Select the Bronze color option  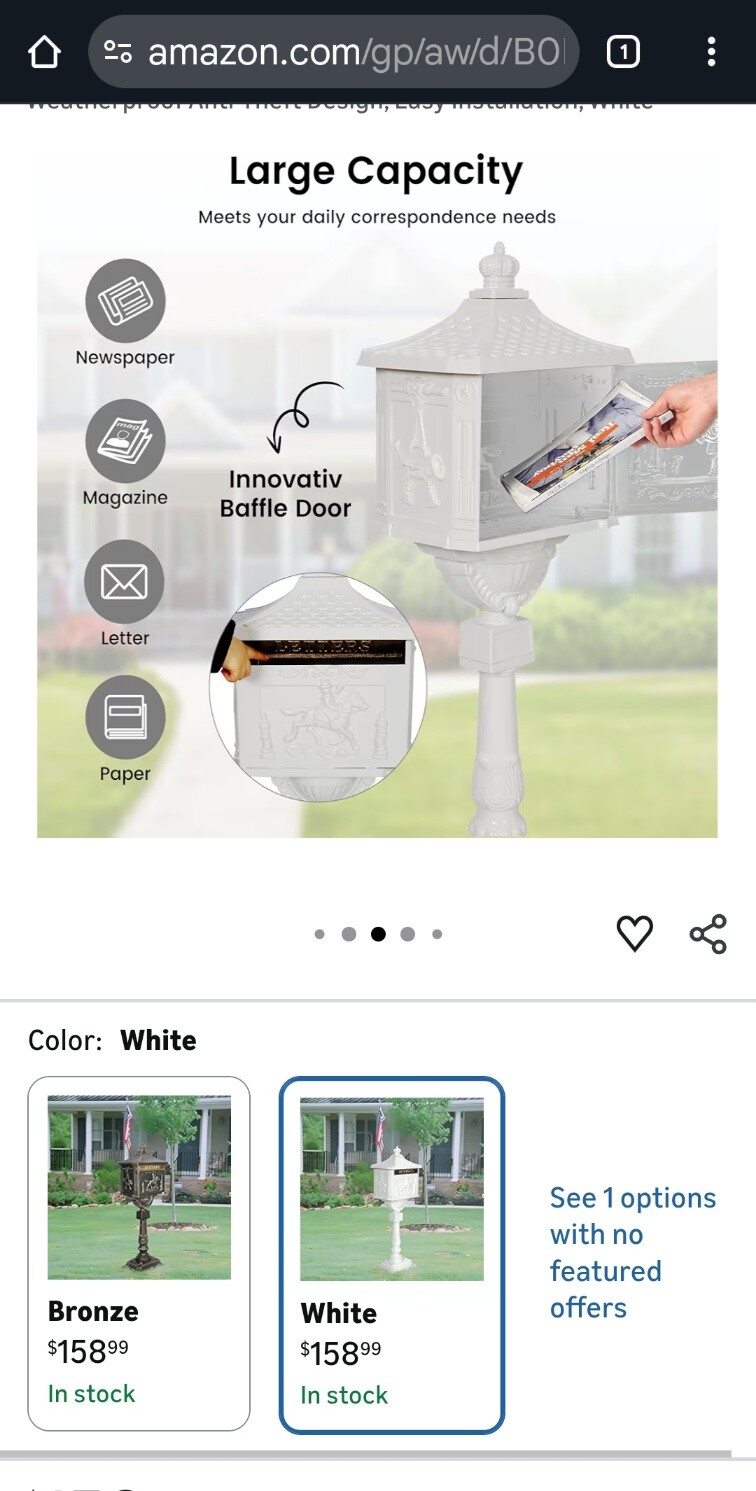pos(139,1253)
